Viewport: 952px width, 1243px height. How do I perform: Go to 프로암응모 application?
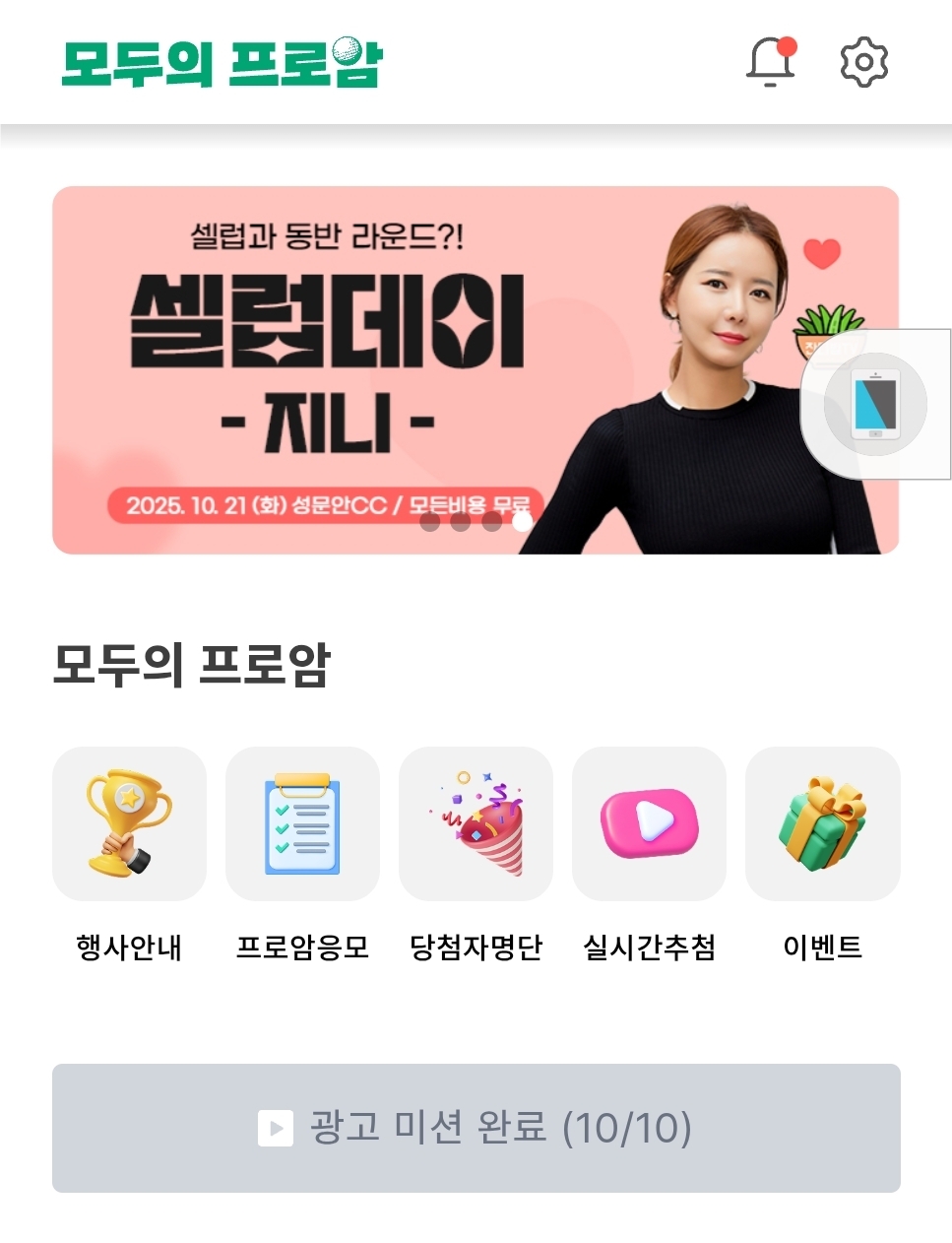tap(302, 824)
